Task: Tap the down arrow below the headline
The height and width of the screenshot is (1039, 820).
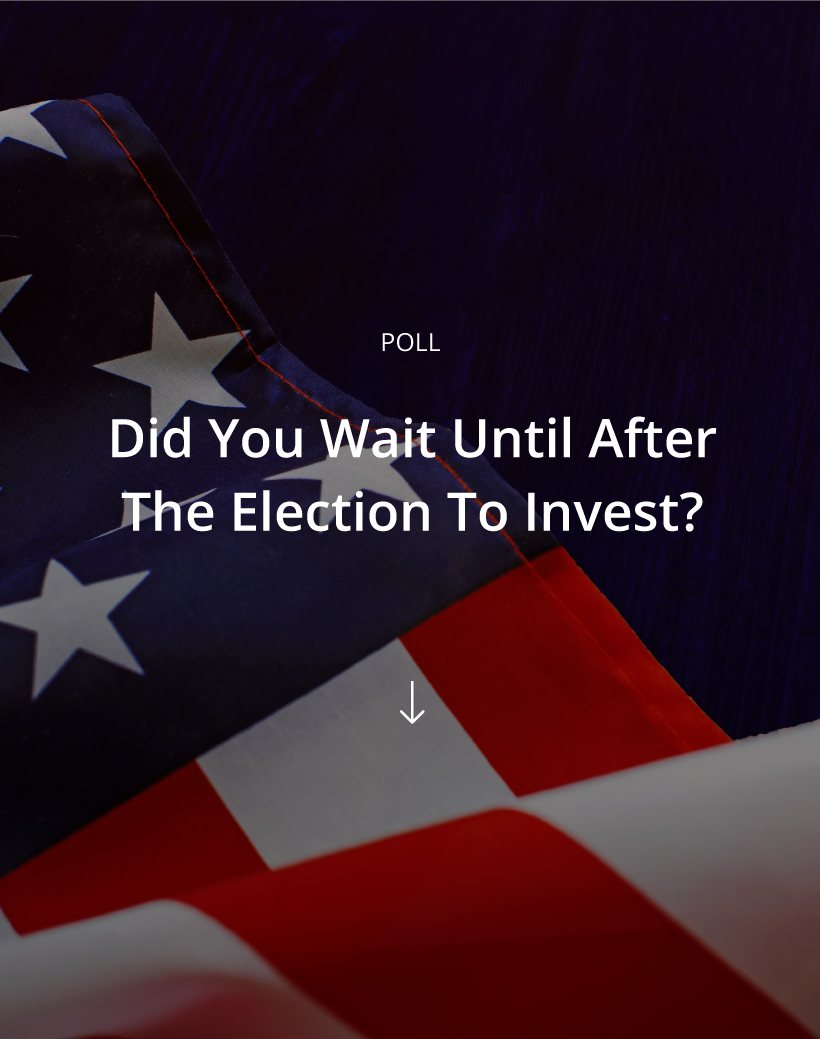Action: pyautogui.click(x=411, y=702)
